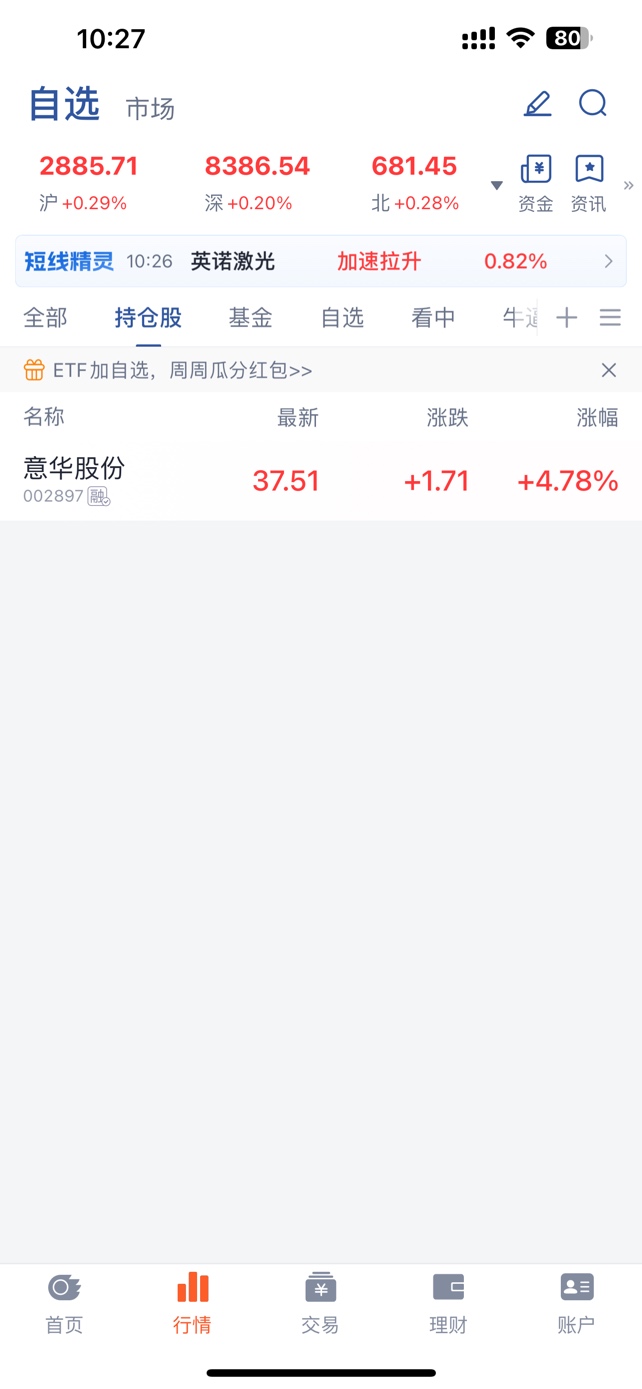Open 意华股份 stock details
The width and height of the screenshot is (642, 1389).
[321, 481]
